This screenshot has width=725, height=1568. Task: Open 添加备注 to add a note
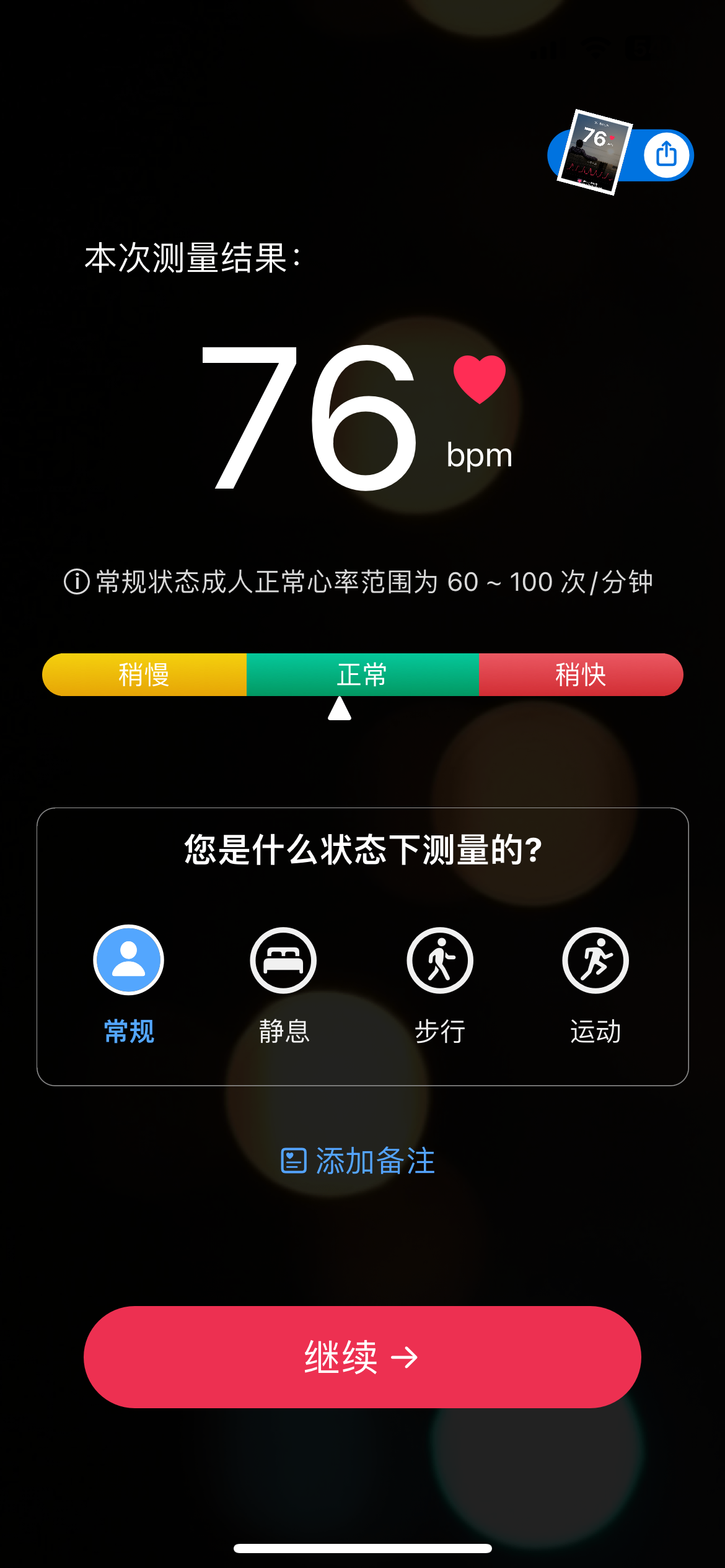358,1161
